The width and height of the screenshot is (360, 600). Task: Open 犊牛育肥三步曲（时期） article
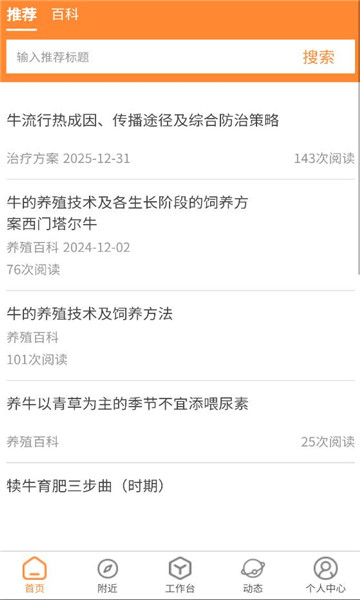(86, 486)
